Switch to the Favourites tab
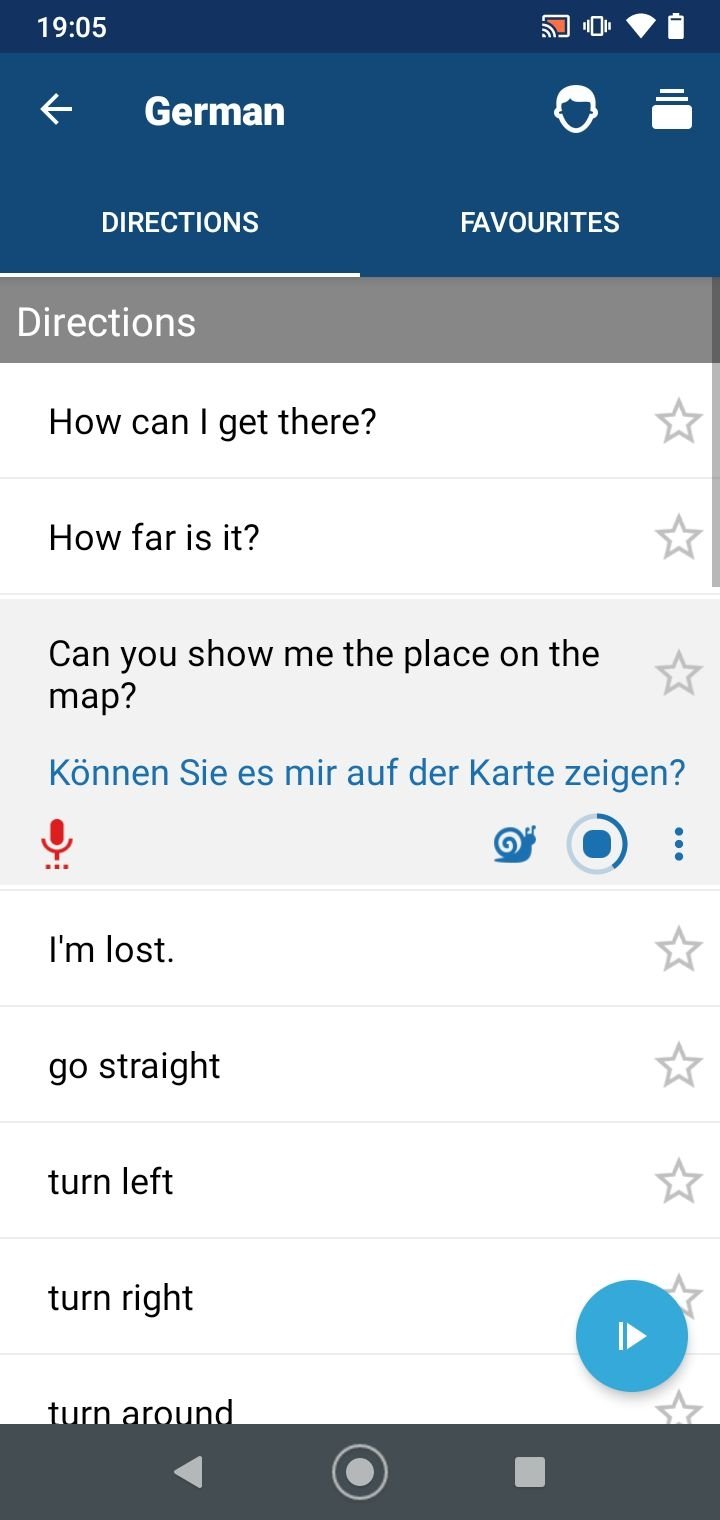Viewport: 720px width, 1520px height. pos(540,222)
